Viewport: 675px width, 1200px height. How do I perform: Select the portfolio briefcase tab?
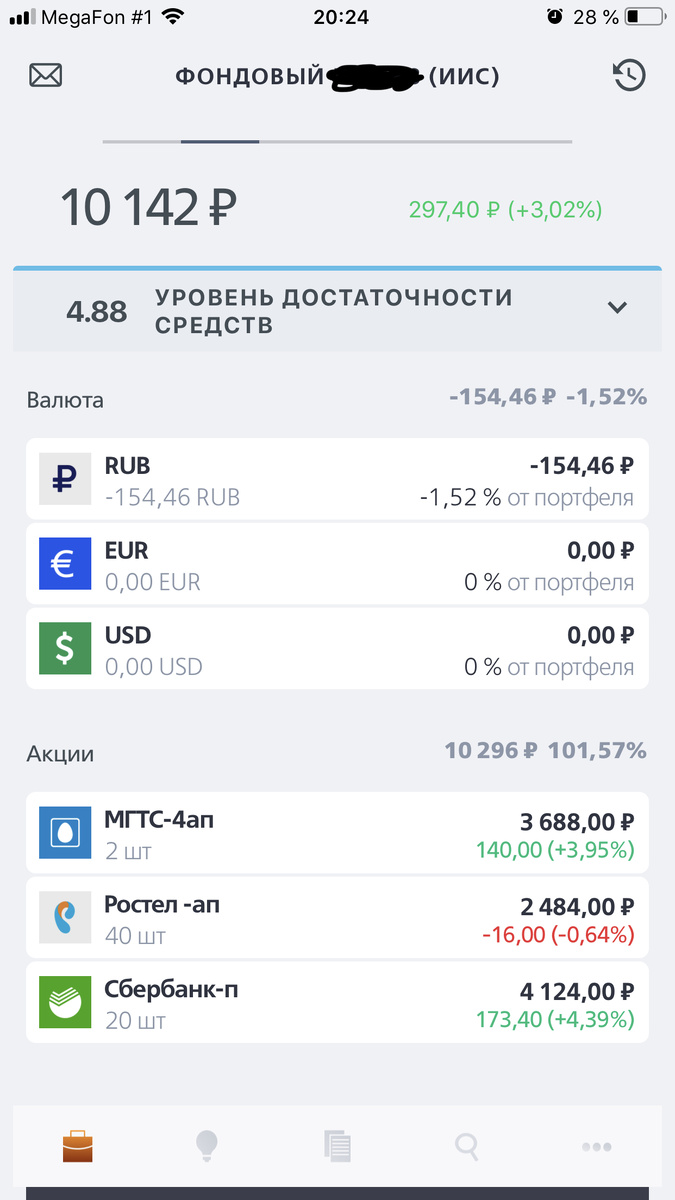coord(78,1145)
